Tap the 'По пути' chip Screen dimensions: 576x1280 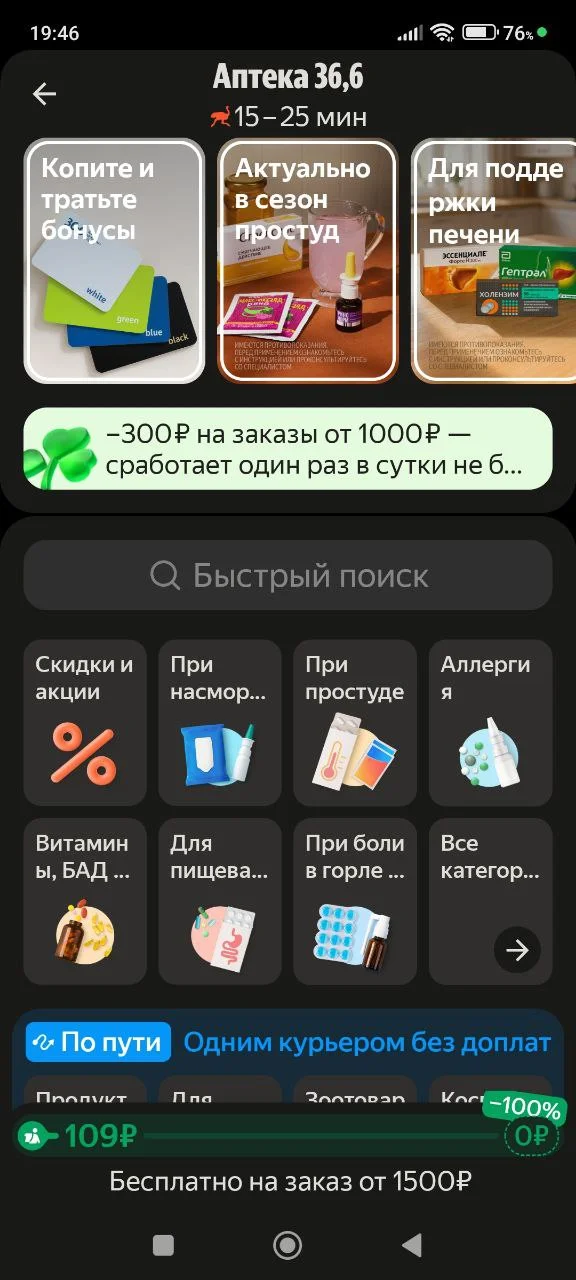[98, 1042]
